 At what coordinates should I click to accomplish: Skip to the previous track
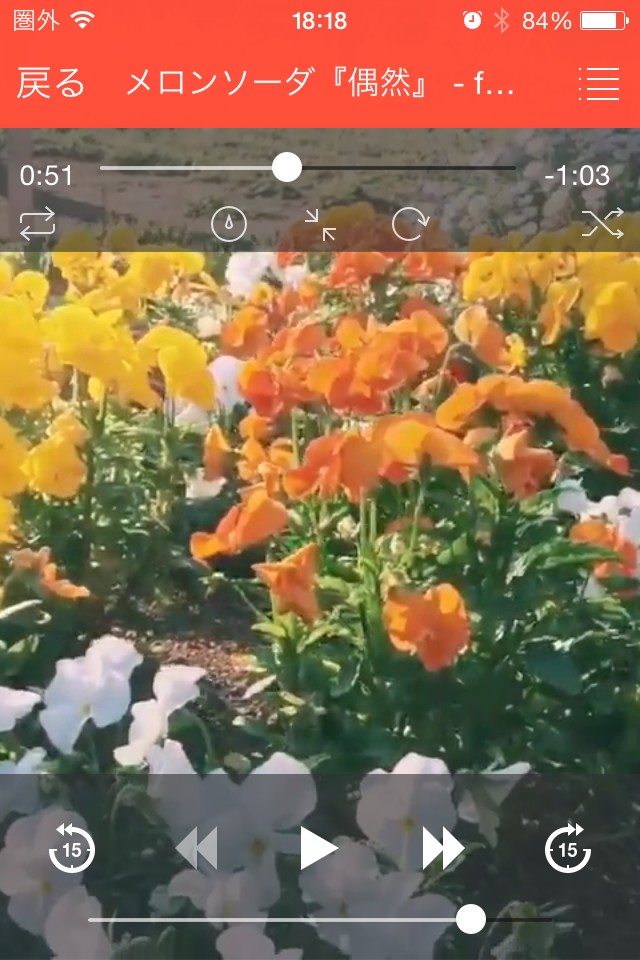pyautogui.click(x=197, y=850)
